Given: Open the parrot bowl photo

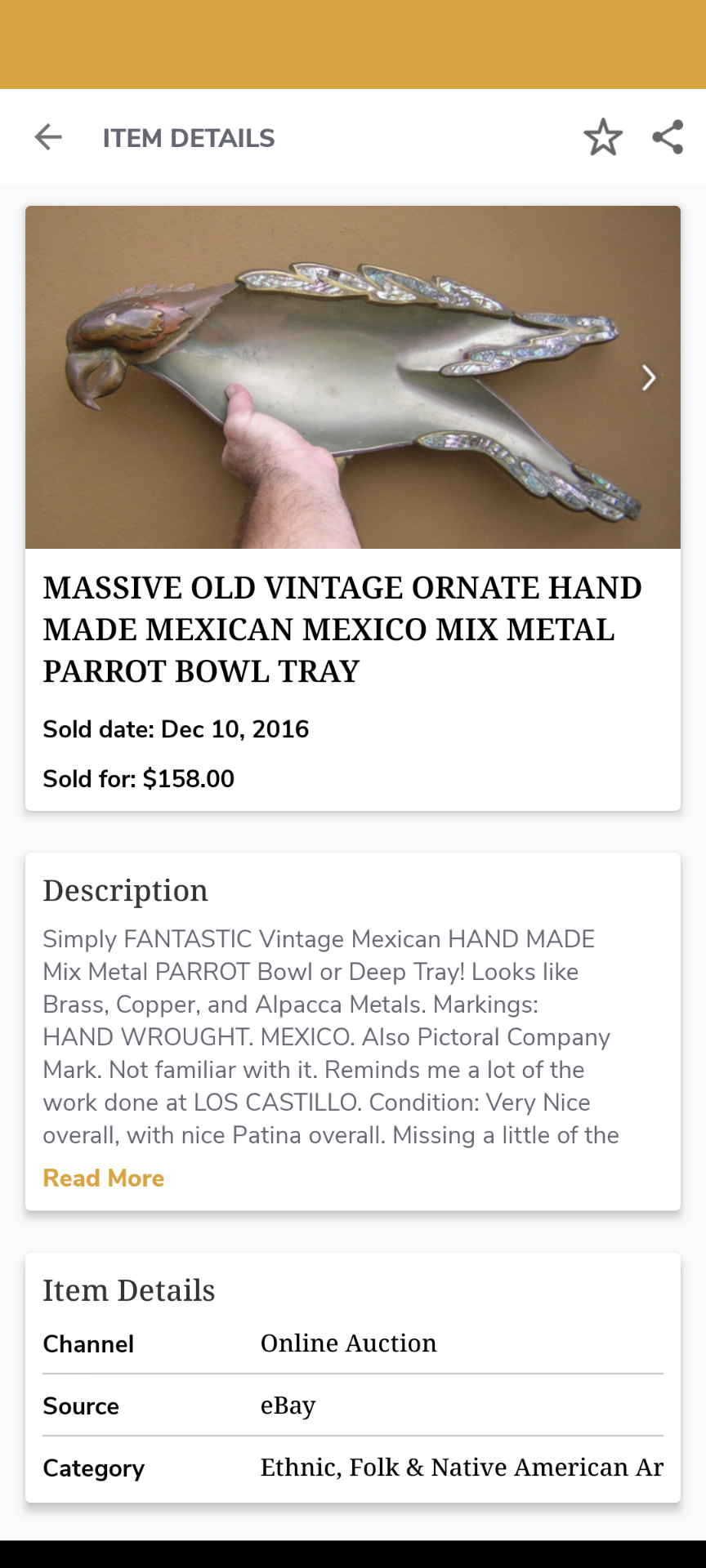Looking at the screenshot, I should [x=343, y=377].
